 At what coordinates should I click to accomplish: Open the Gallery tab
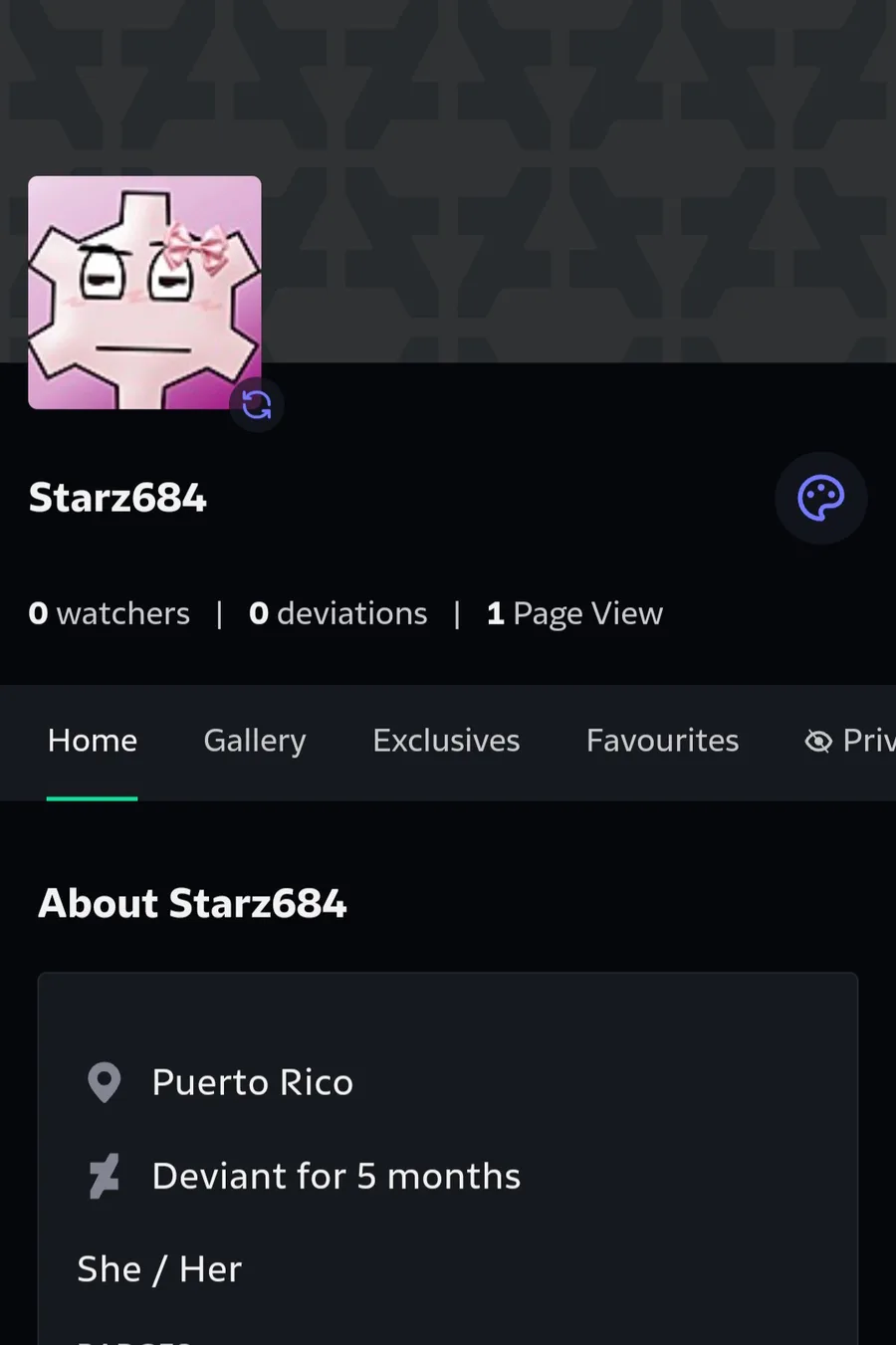coord(255,741)
